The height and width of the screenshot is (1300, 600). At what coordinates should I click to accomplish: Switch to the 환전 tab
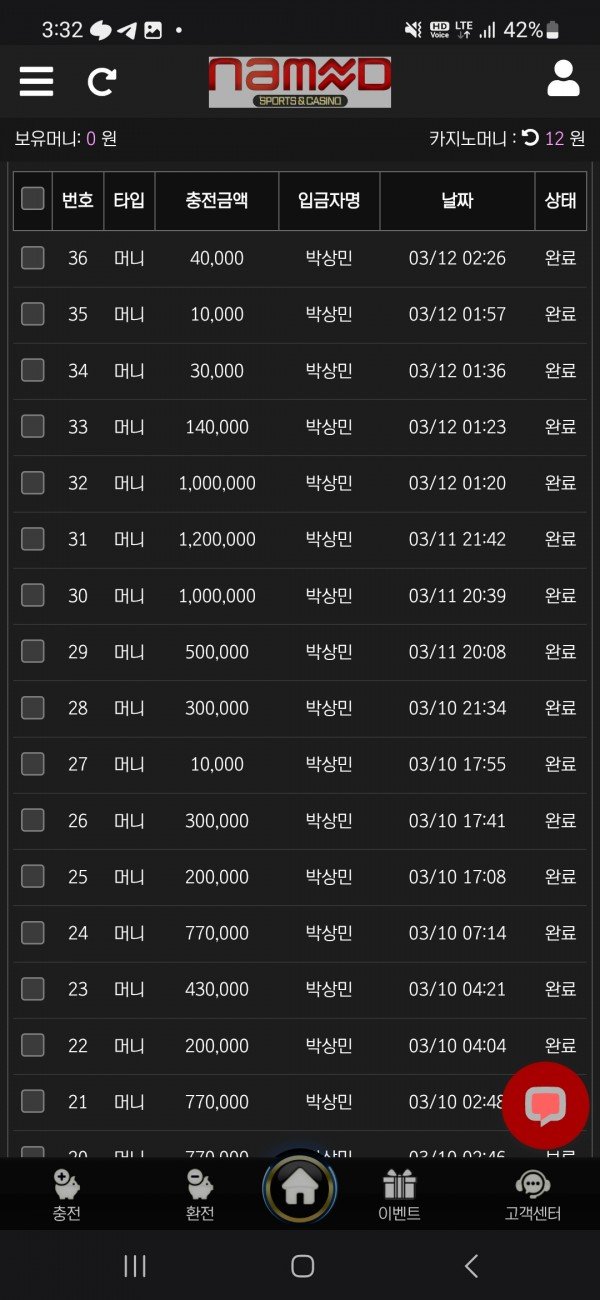[x=200, y=1195]
